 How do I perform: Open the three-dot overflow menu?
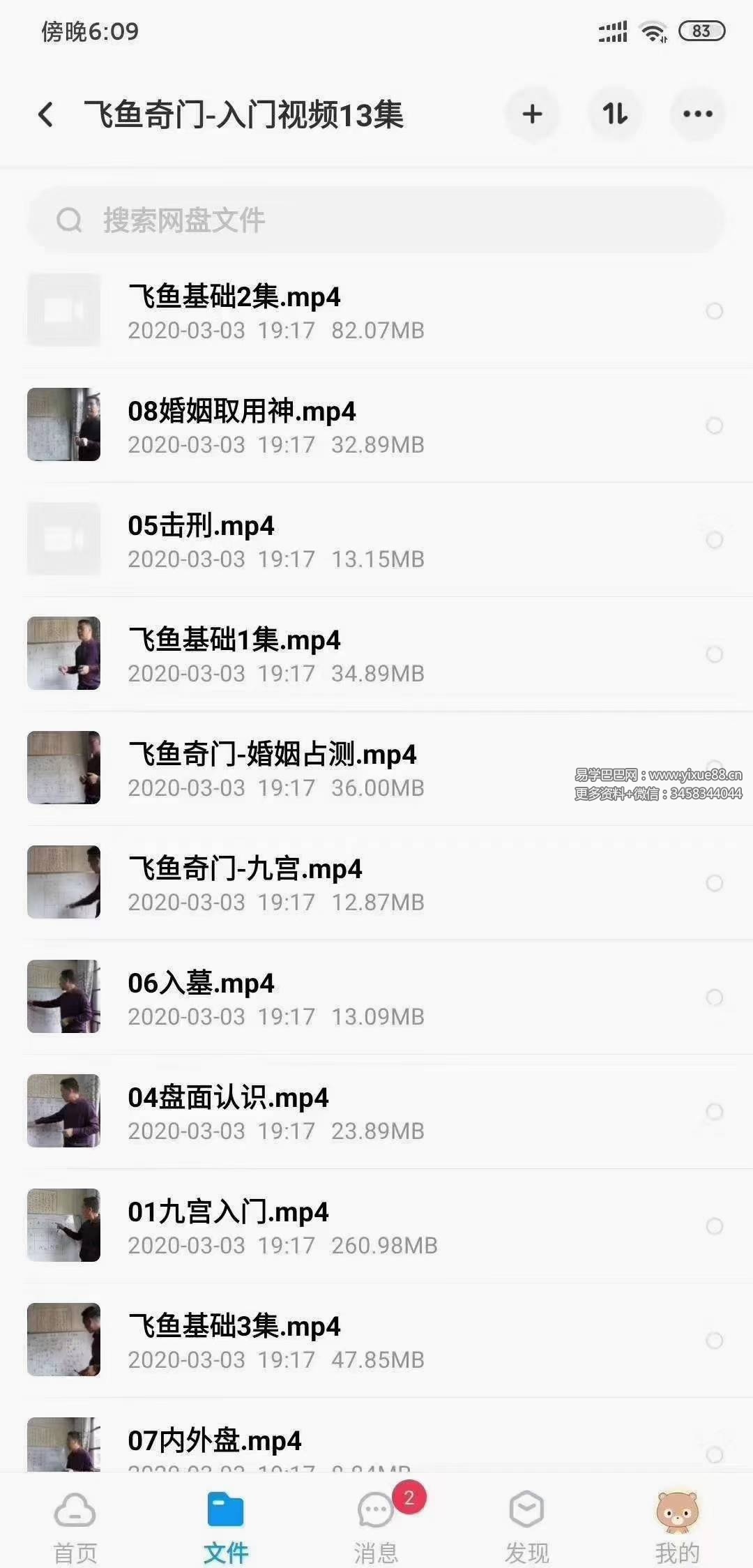click(698, 114)
